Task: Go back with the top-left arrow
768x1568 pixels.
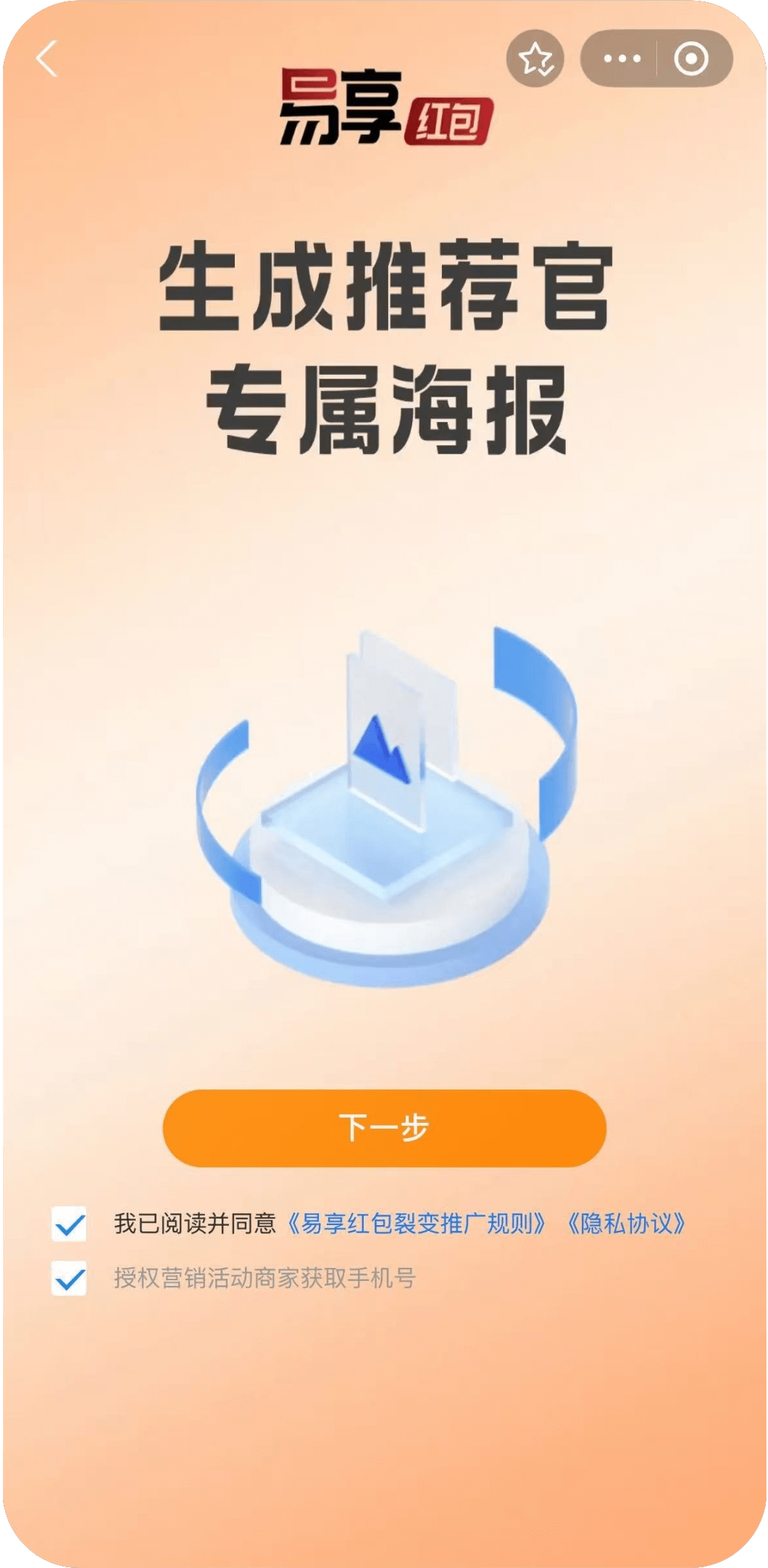Action: pos(47,59)
